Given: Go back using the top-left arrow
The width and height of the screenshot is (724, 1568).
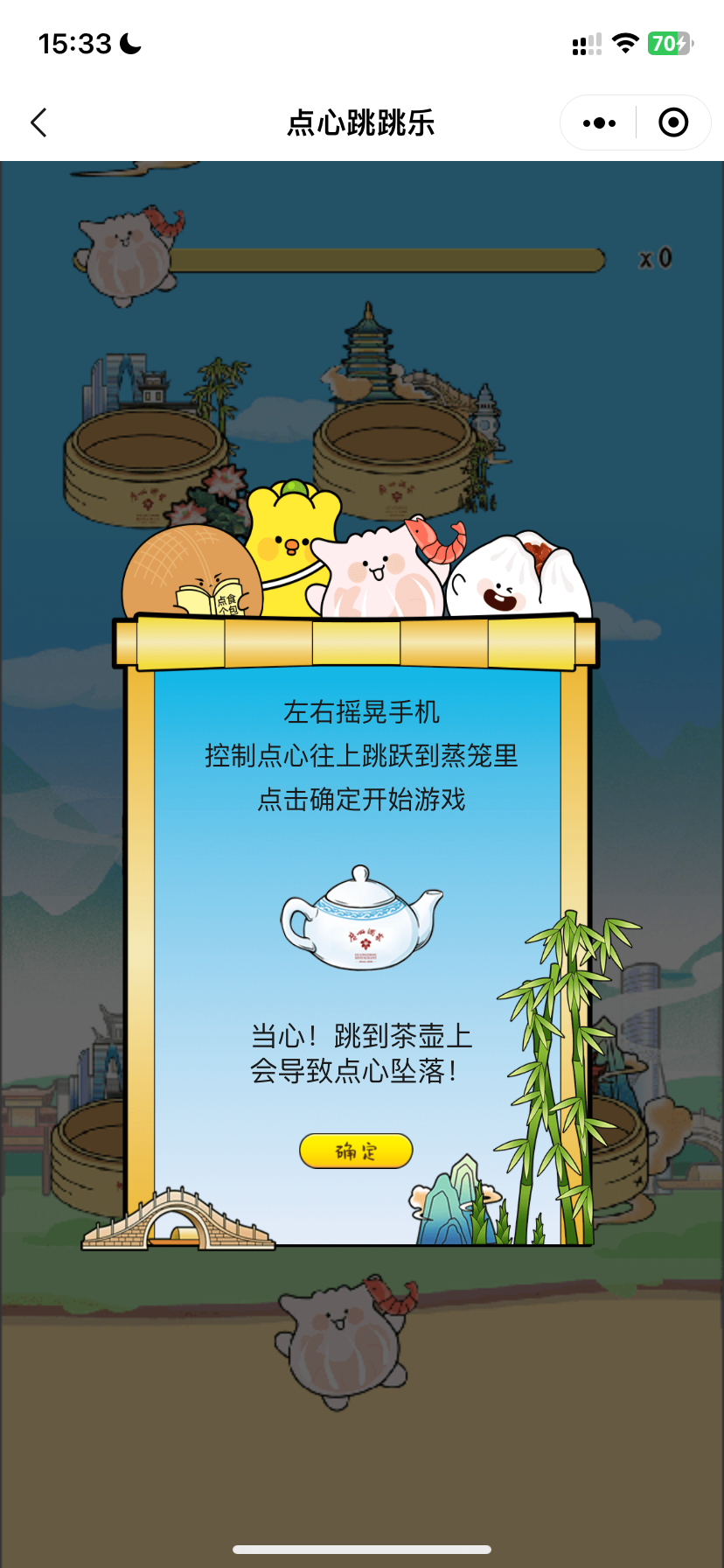Looking at the screenshot, I should tap(38, 122).
